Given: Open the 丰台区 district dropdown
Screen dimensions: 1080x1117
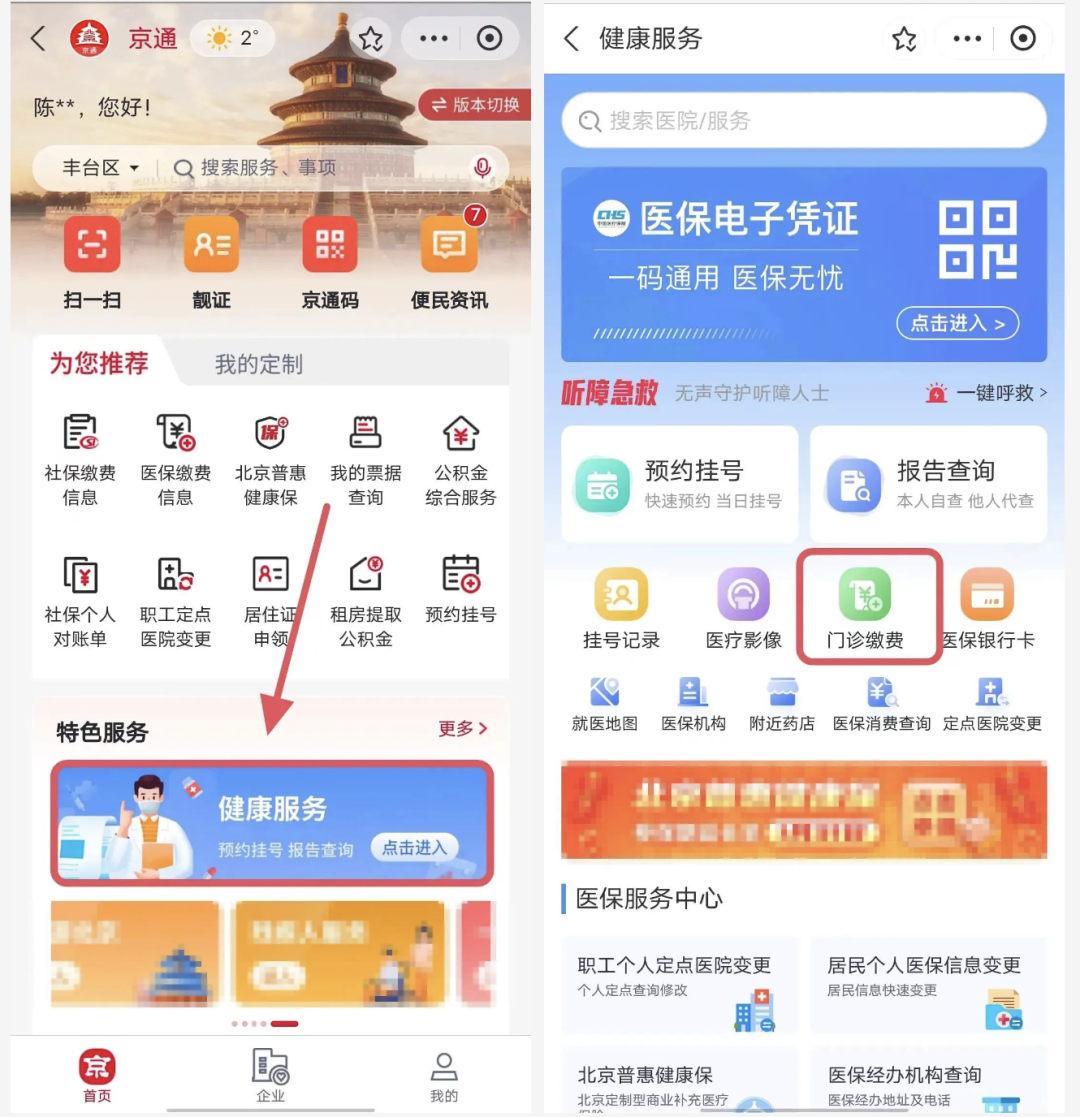Looking at the screenshot, I should pyautogui.click(x=101, y=168).
